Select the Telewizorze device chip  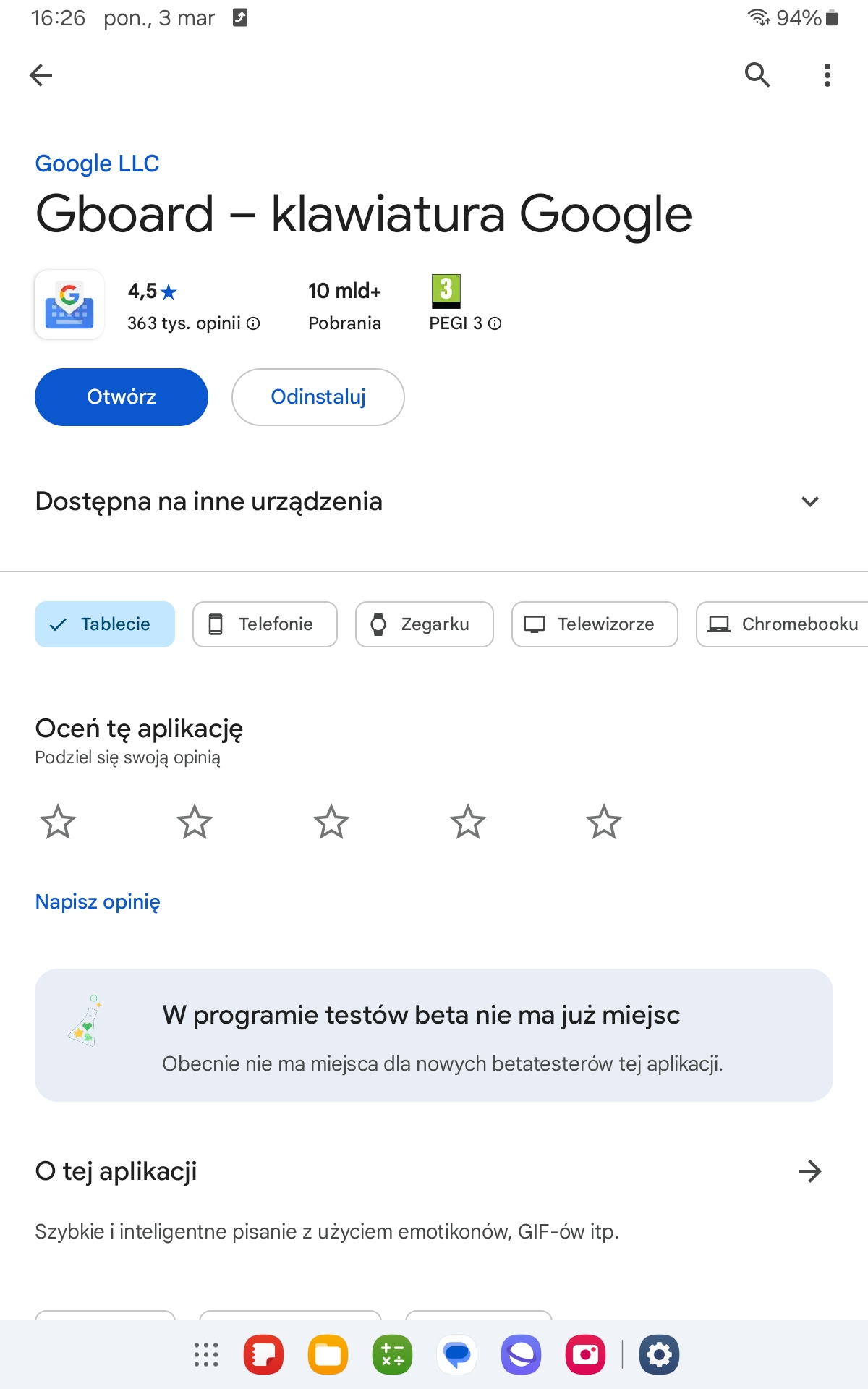click(x=595, y=624)
